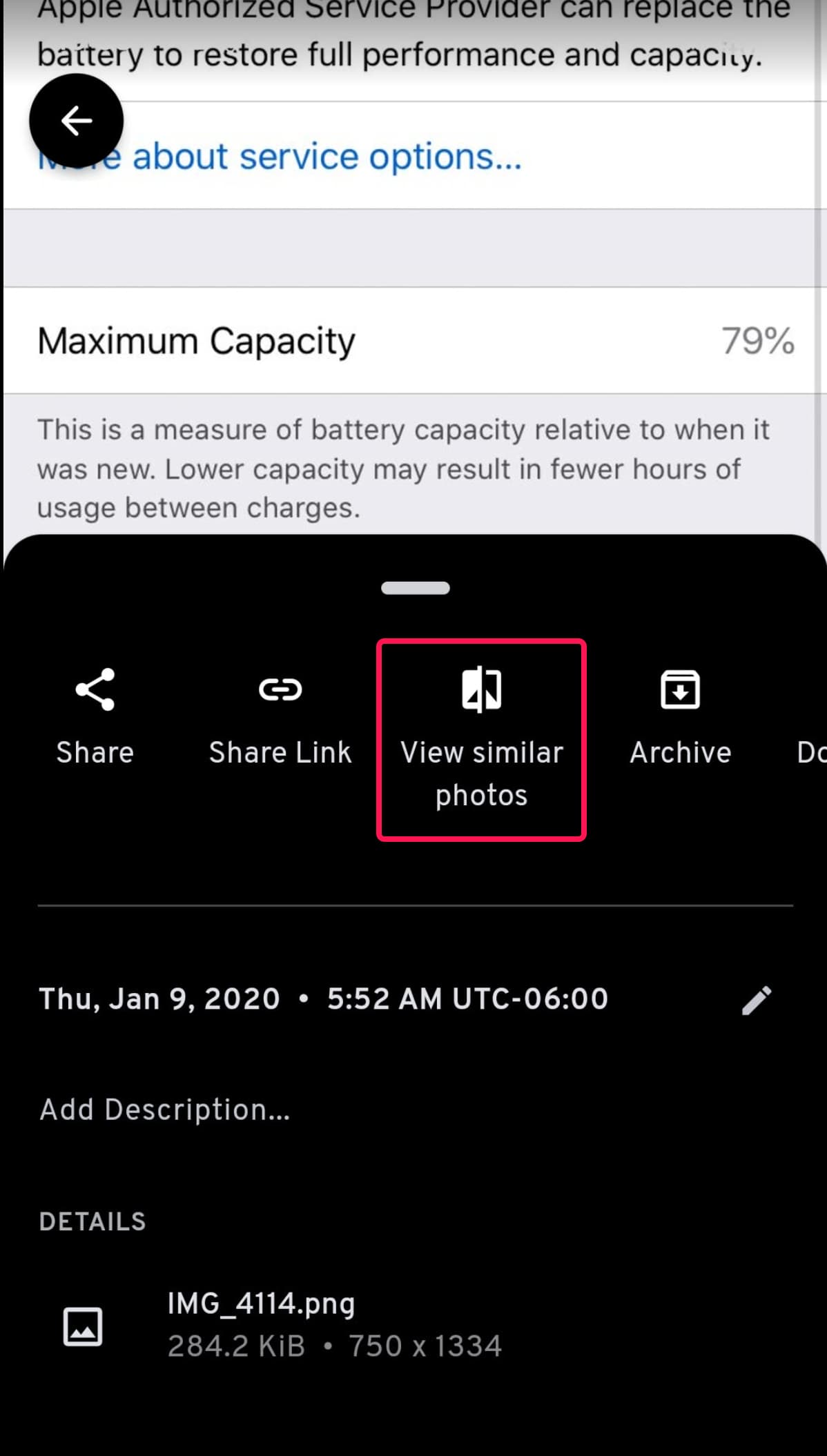Edit the date and time

click(757, 1000)
